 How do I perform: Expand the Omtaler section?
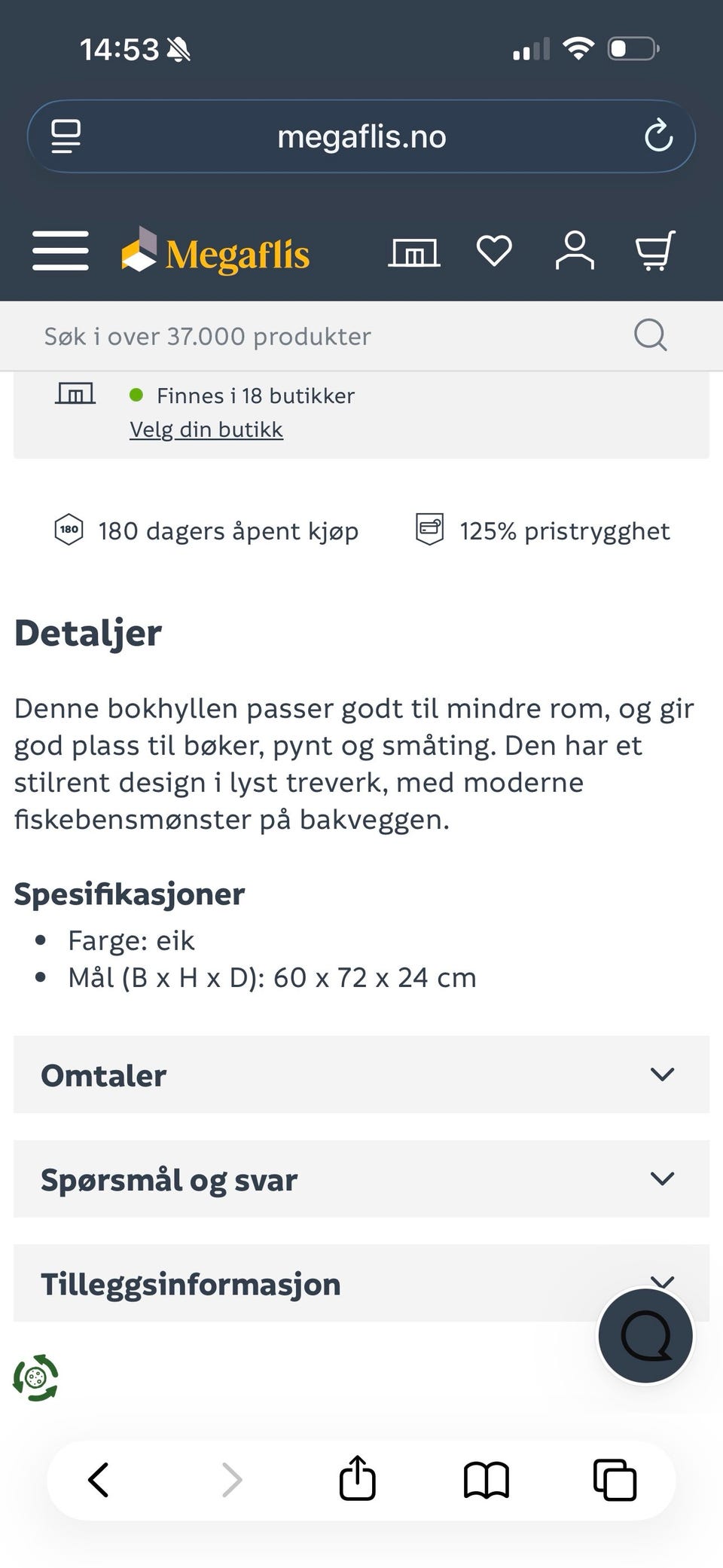361,1075
